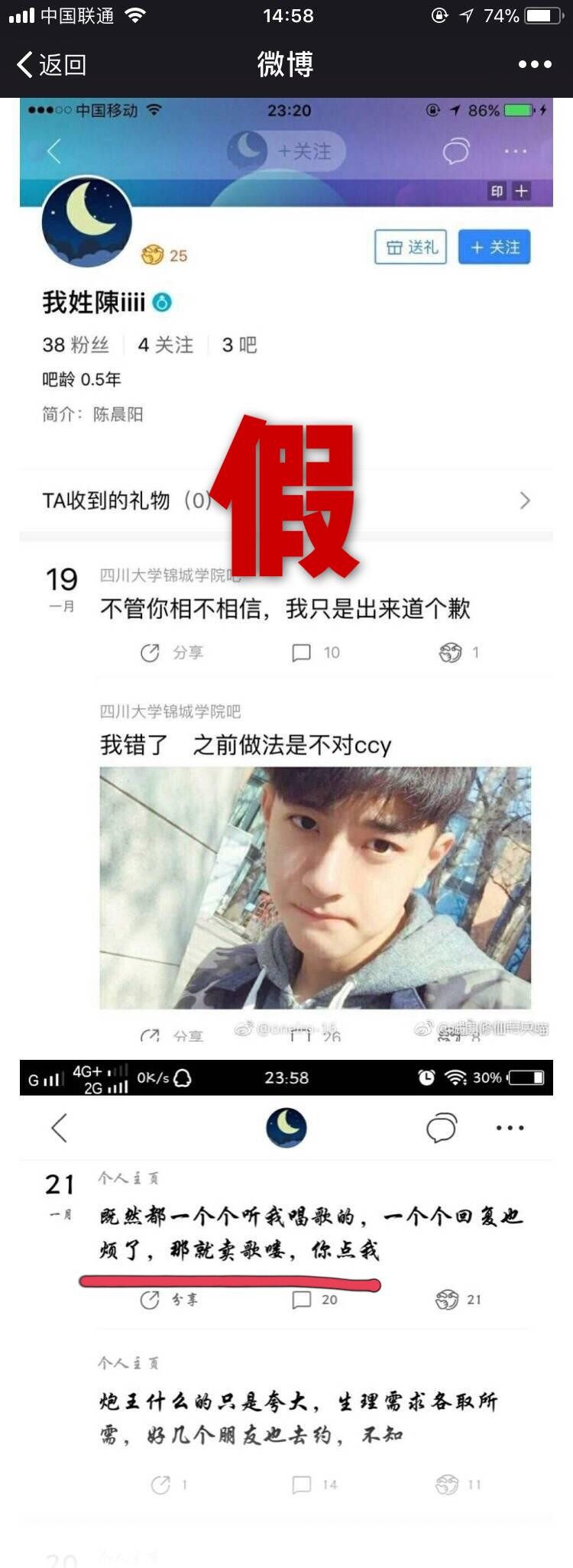
Task: Open the three-dot overflow menu
Action: 534,64
